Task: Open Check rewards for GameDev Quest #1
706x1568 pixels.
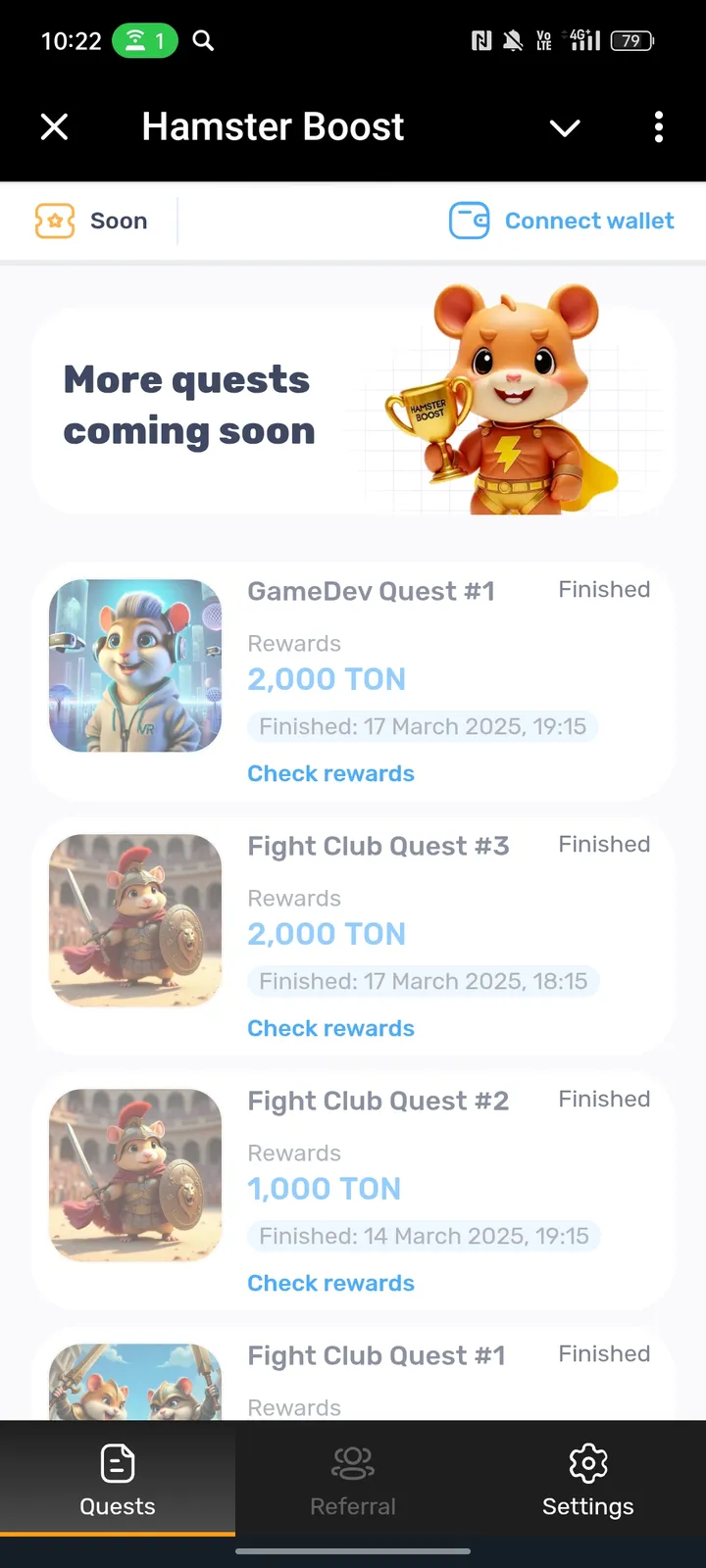Action: pyautogui.click(x=330, y=773)
